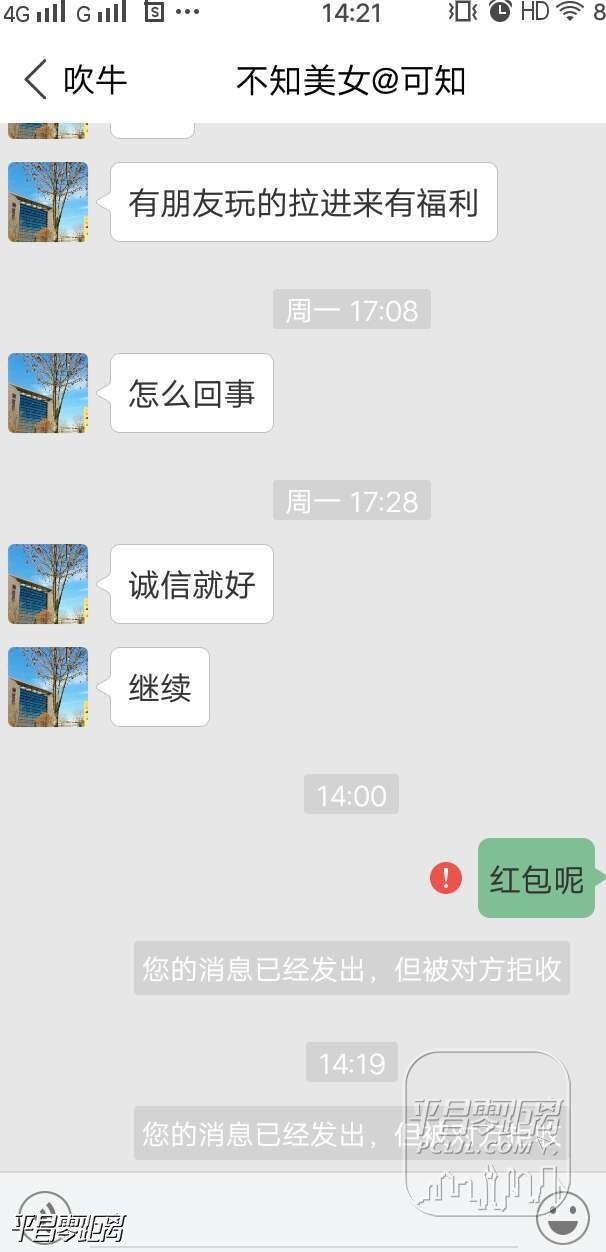Open the emoji picker smiley icon
The image size is (606, 1252).
coord(562,1217)
